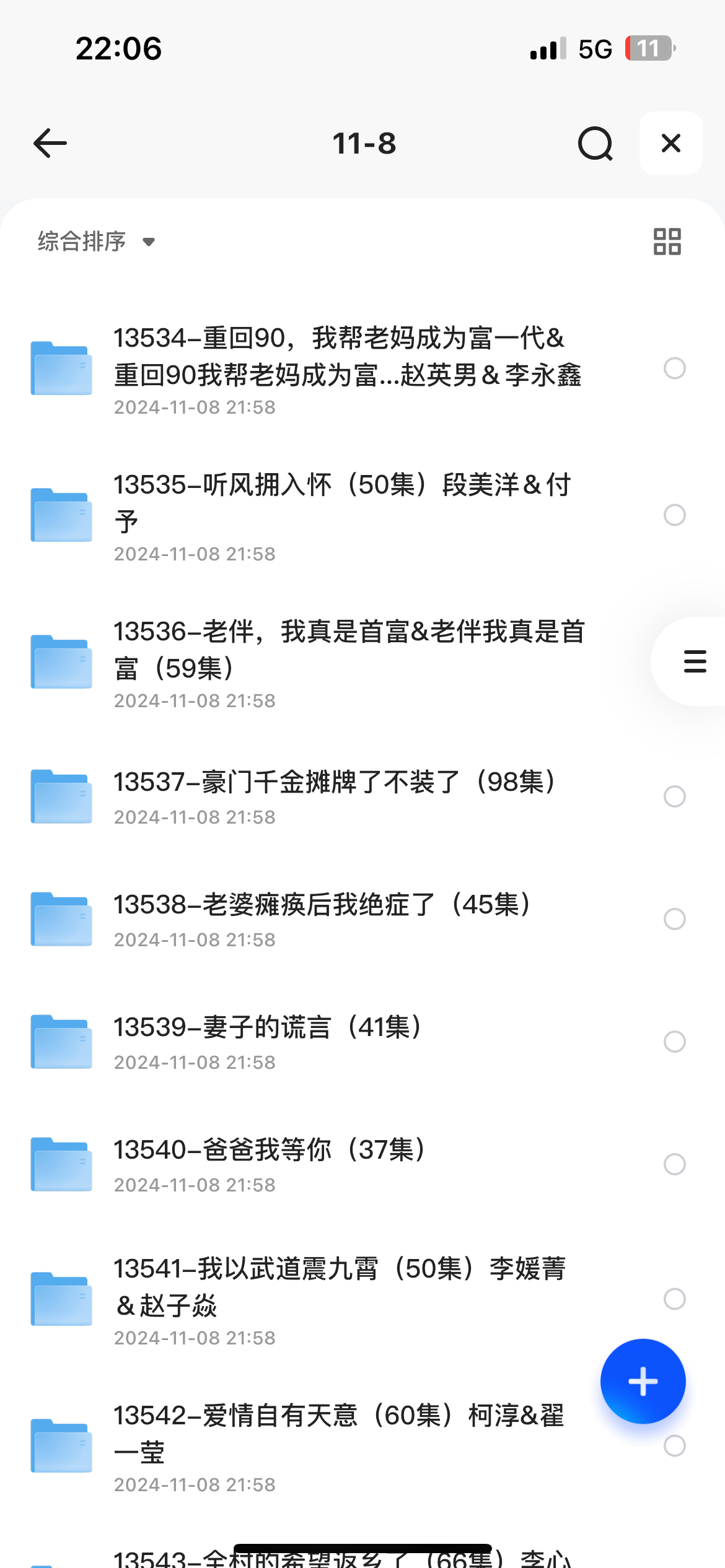Switch to grid view layout
Viewport: 725px width, 1568px height.
(667, 242)
